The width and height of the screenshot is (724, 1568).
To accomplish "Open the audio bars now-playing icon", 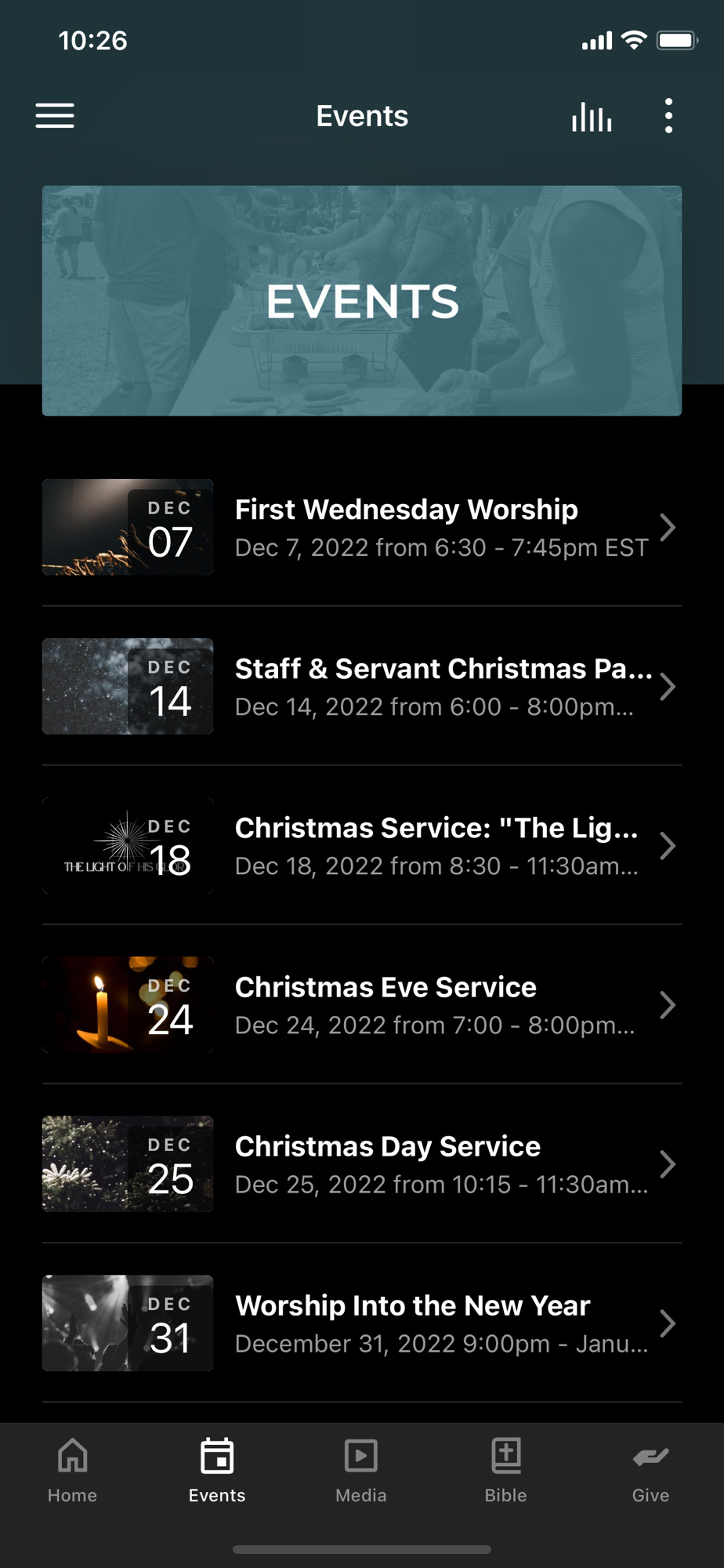I will [592, 116].
